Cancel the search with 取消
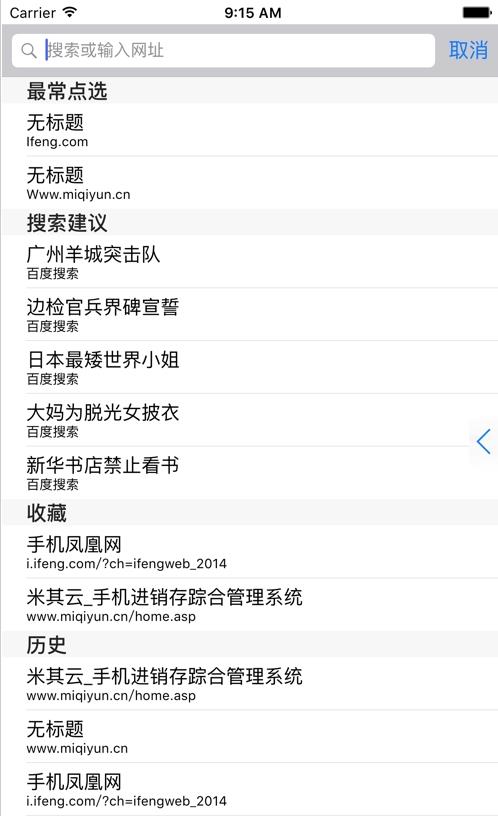Viewport: 498px width, 816px height. [x=468, y=50]
